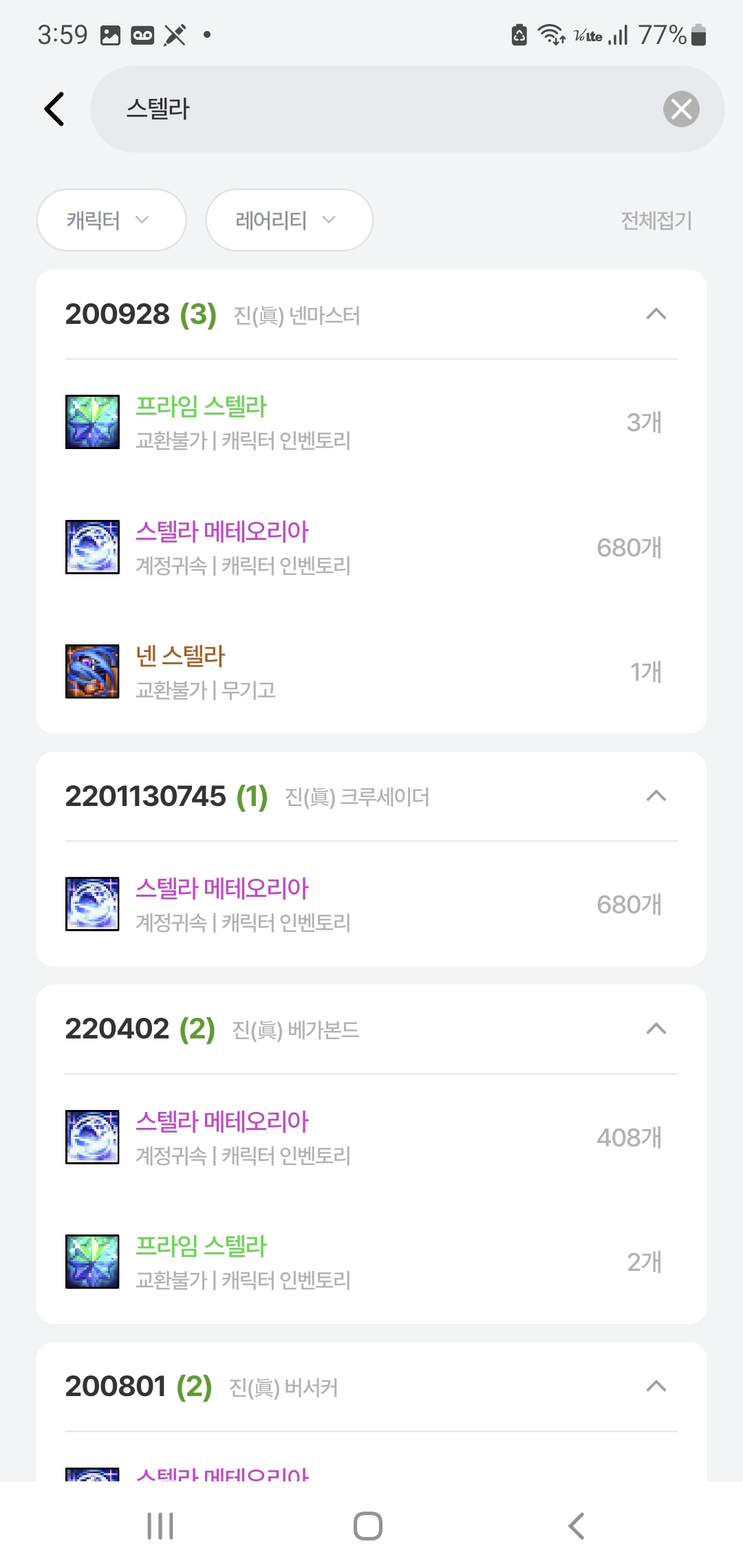Open 스텔라 메테오리아 item under 2201130745
The height and width of the screenshot is (1568, 743).
[x=365, y=904]
